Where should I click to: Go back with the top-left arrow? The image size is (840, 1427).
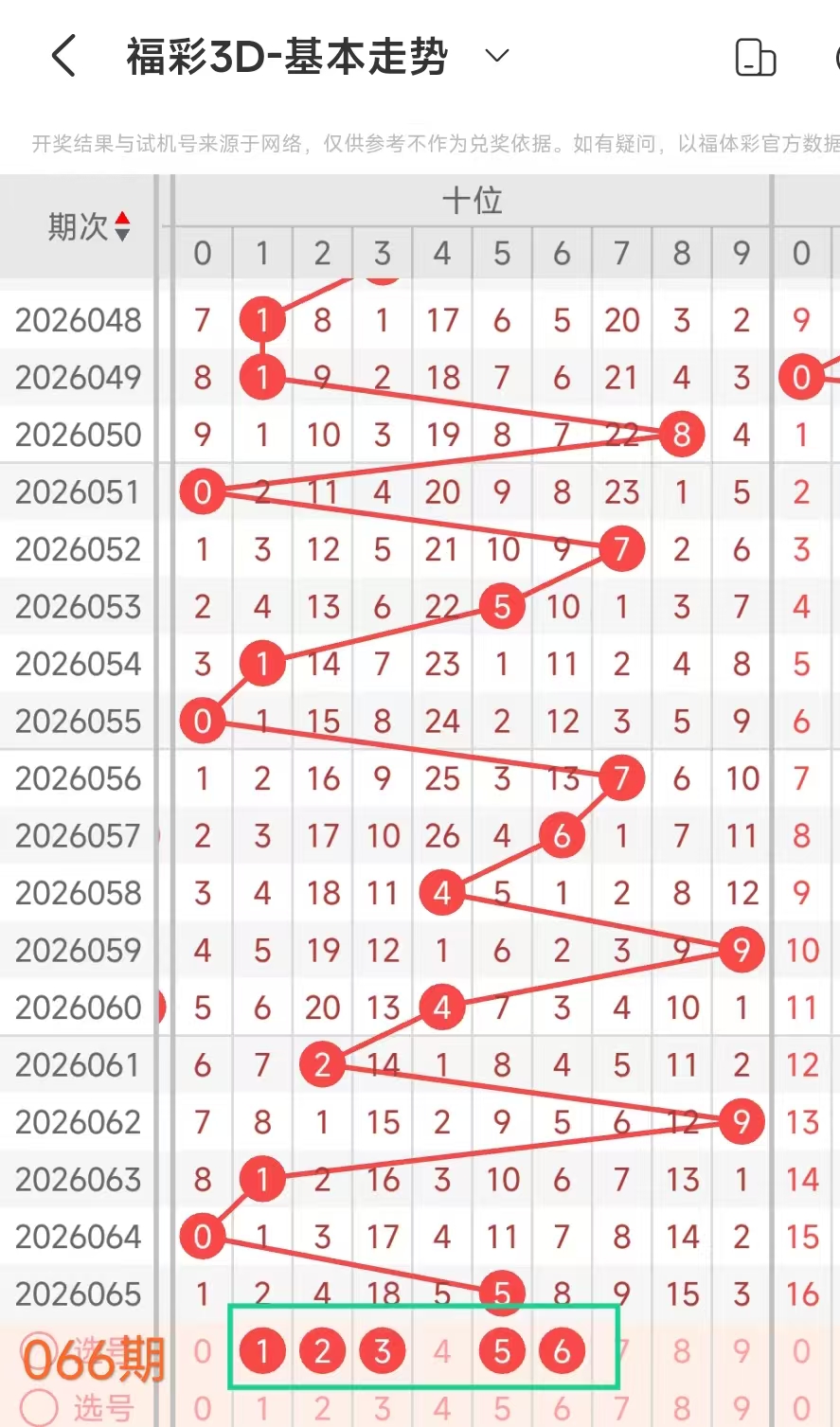click(x=63, y=57)
